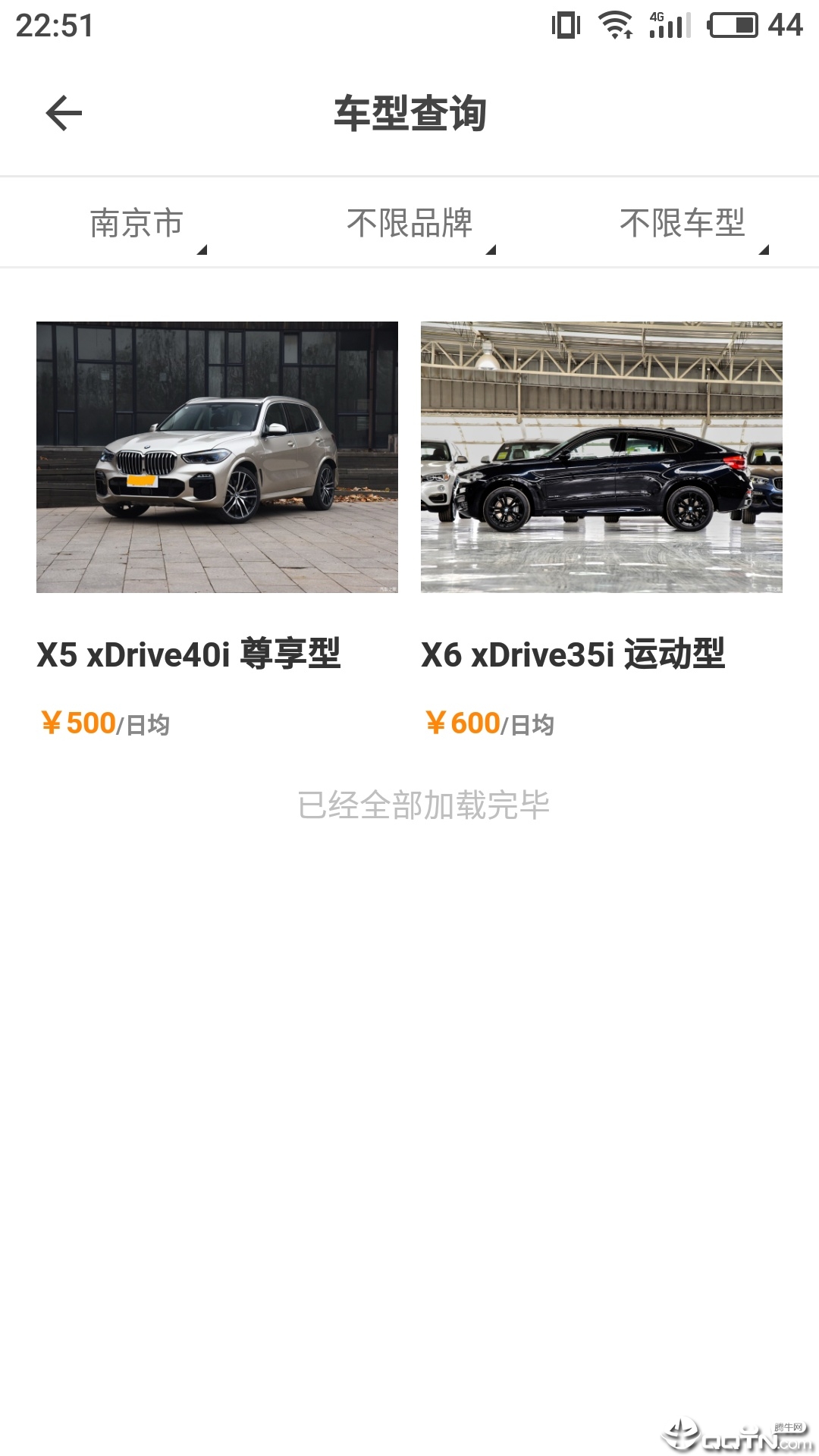Screen dimensions: 819x1456
Task: Open the 南京市 city dropdown
Action: [137, 224]
